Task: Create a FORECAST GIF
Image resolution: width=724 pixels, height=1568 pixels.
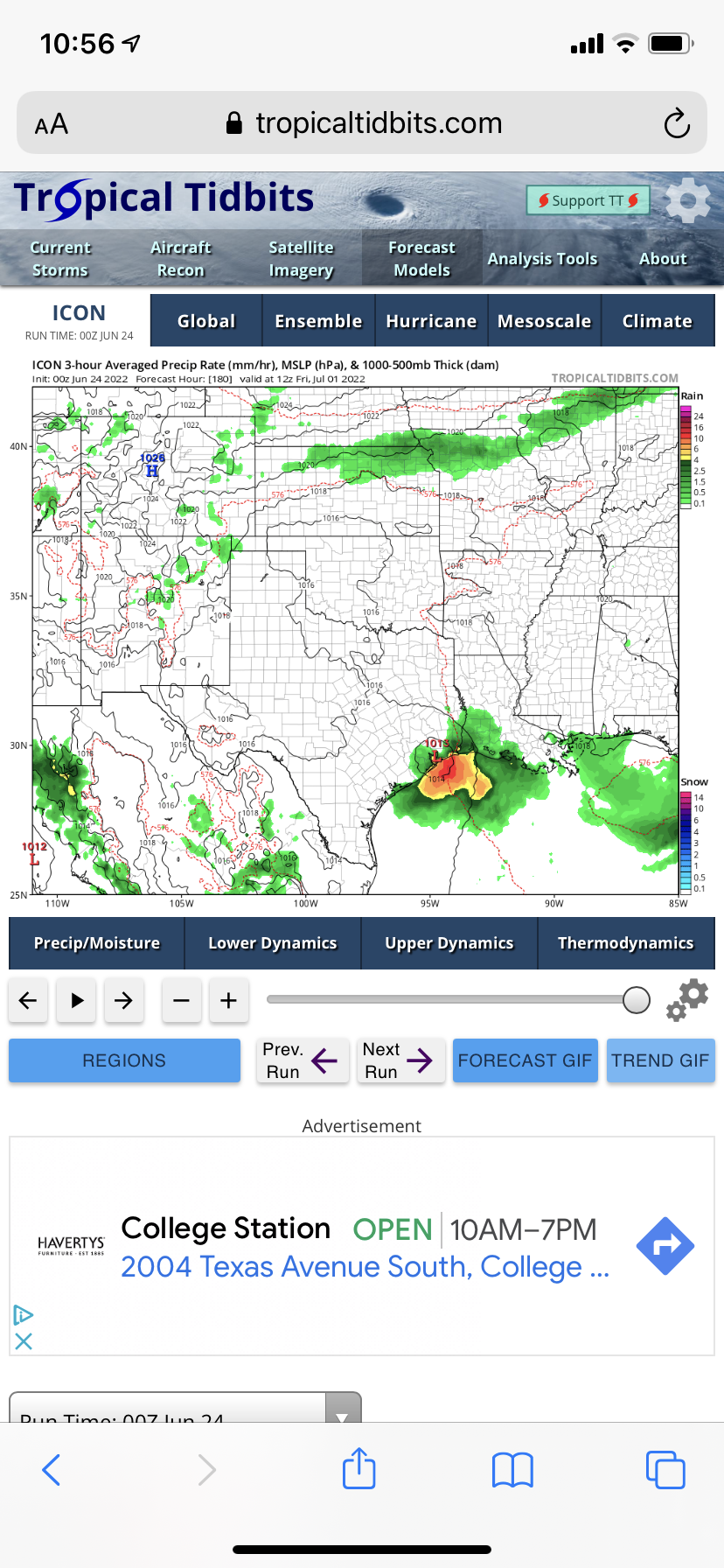Action: (x=525, y=1060)
